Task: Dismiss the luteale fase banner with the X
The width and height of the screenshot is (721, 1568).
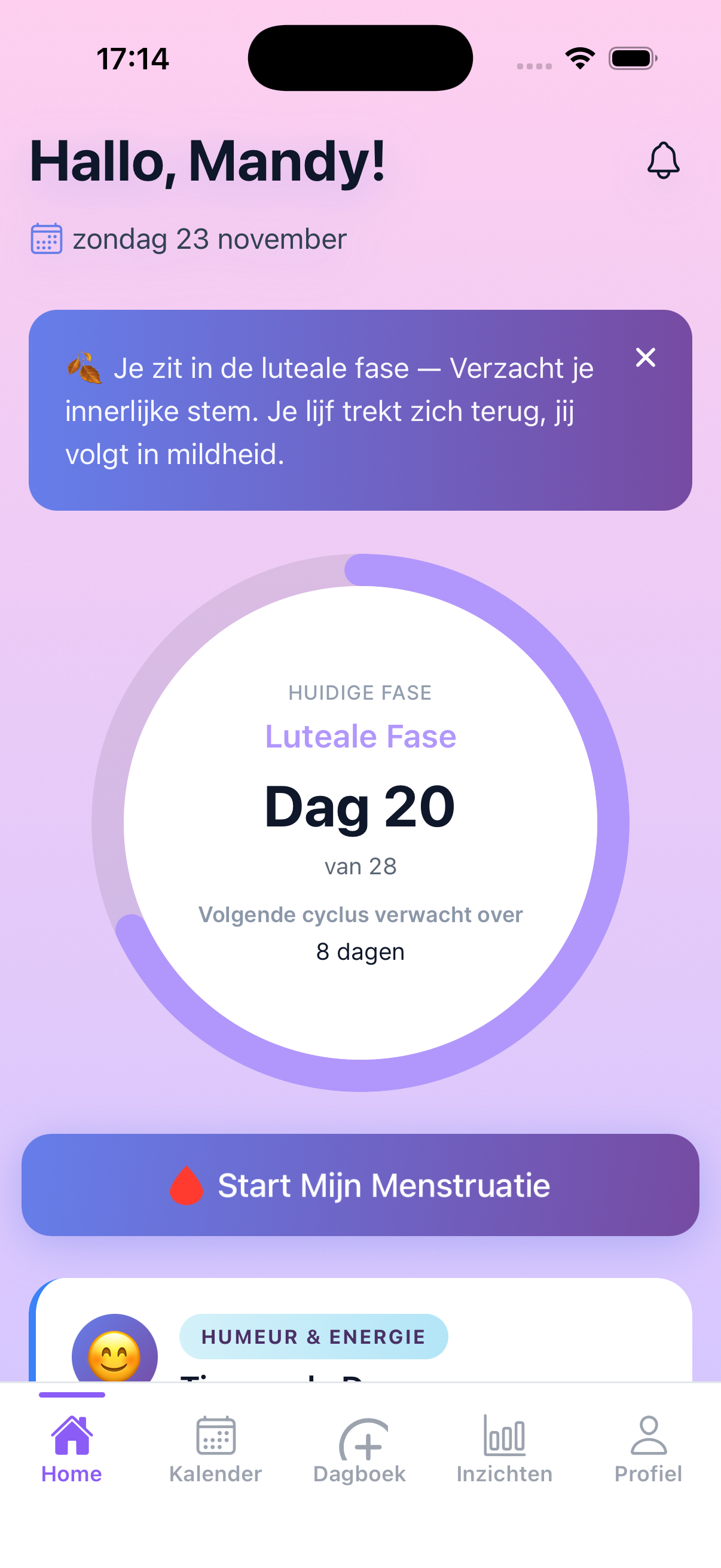Action: click(x=646, y=358)
